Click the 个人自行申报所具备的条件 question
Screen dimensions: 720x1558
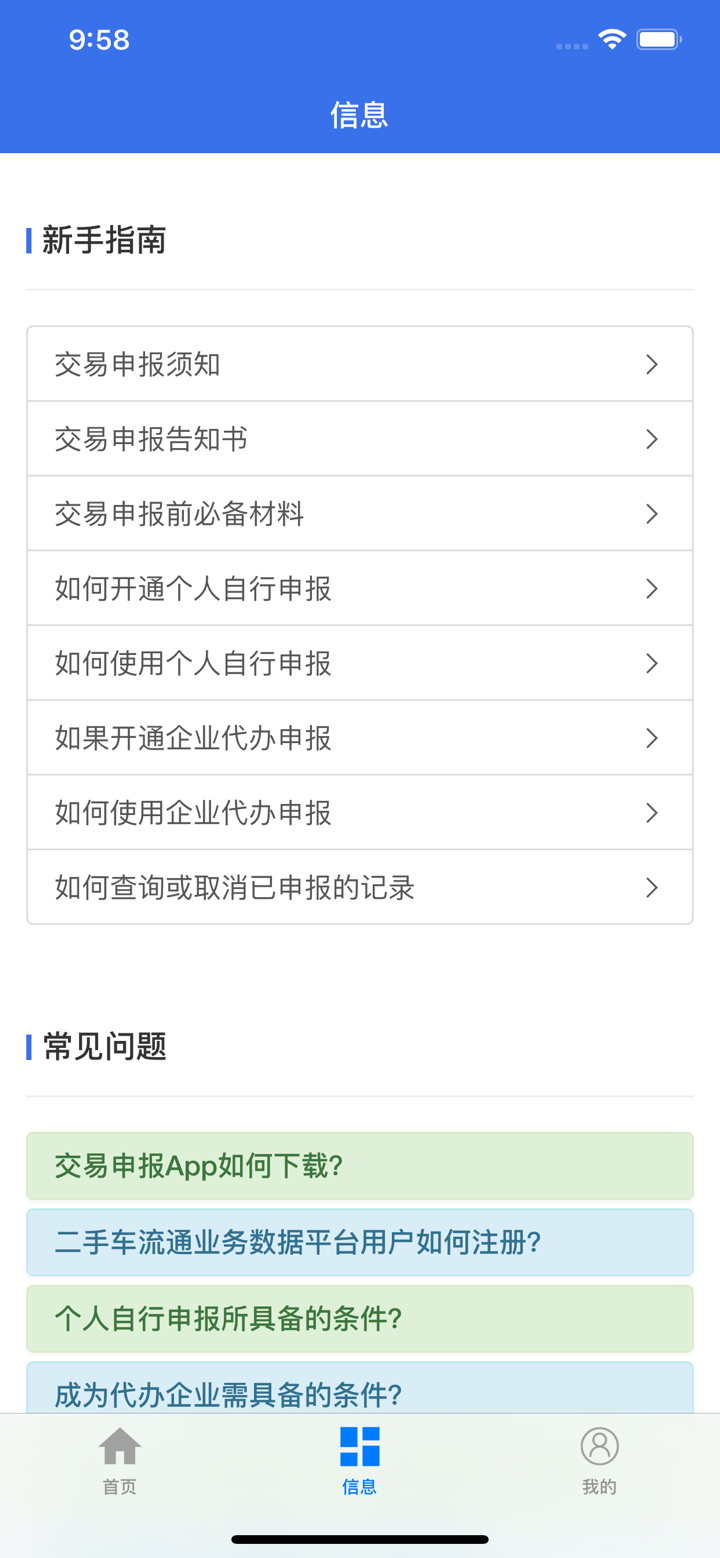click(x=359, y=1319)
